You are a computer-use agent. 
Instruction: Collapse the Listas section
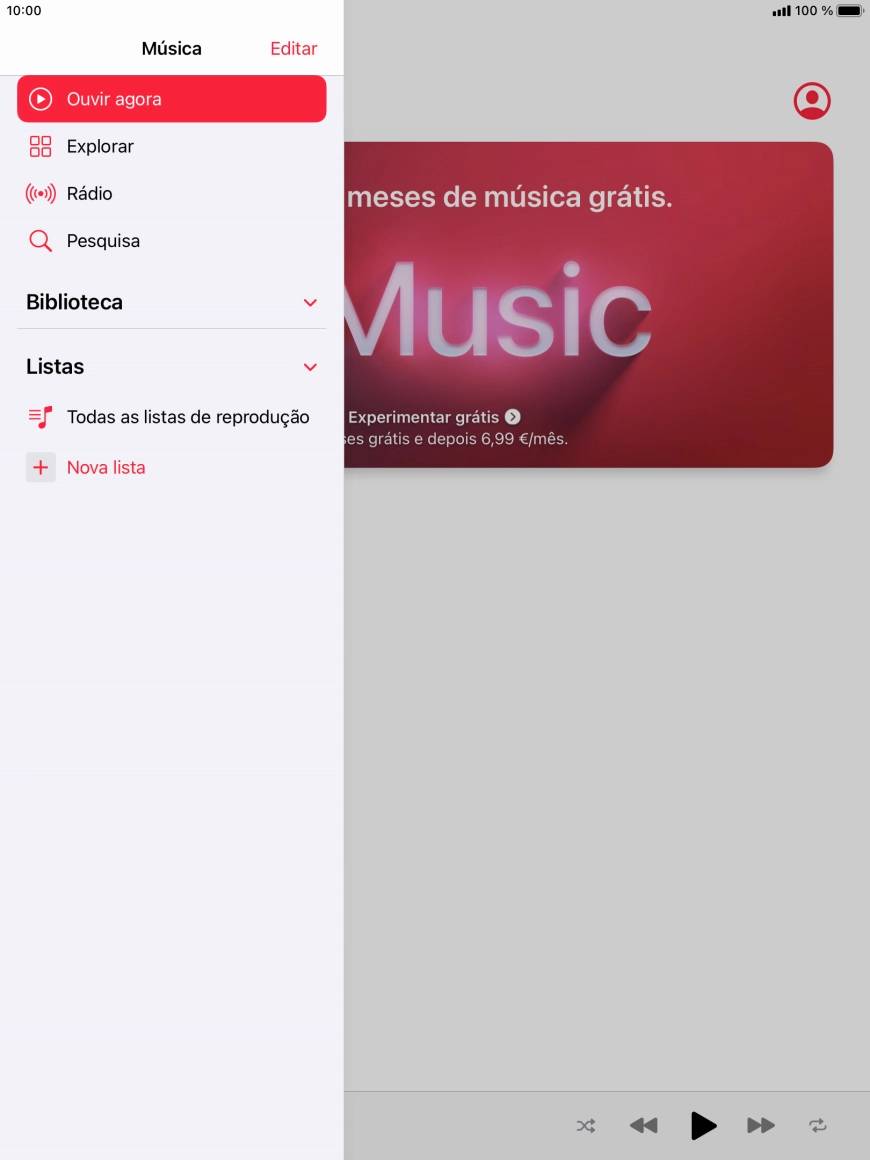click(x=310, y=367)
